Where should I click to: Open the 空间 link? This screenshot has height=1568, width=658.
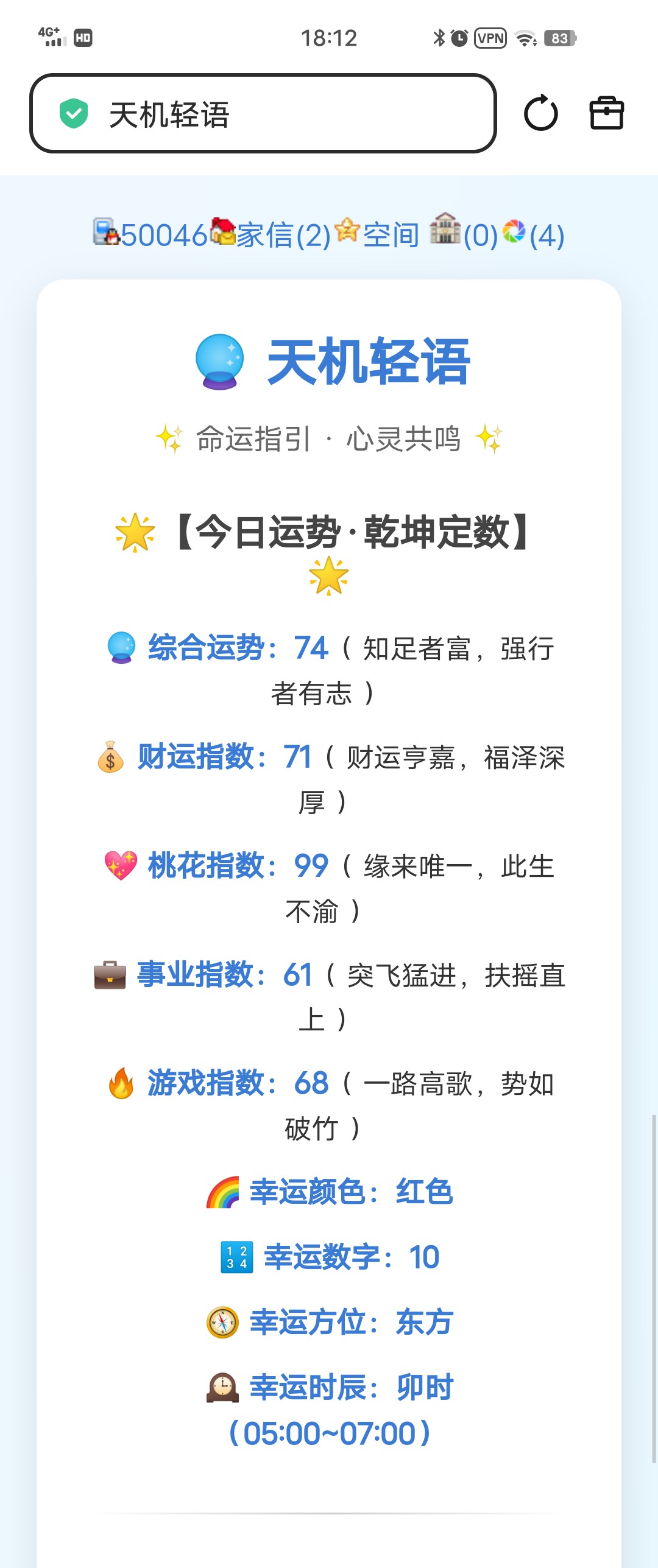pos(389,234)
